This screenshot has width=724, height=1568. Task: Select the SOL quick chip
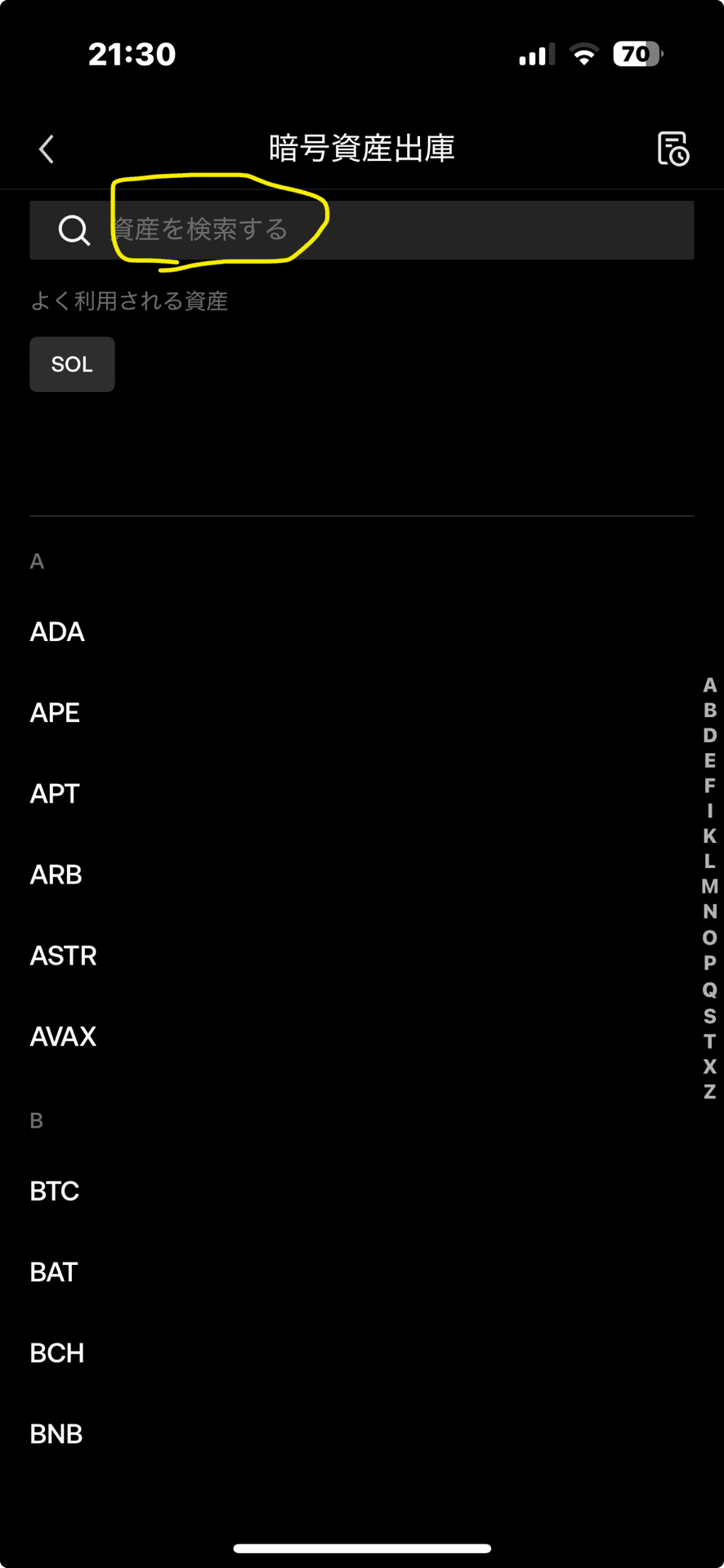[x=72, y=364]
